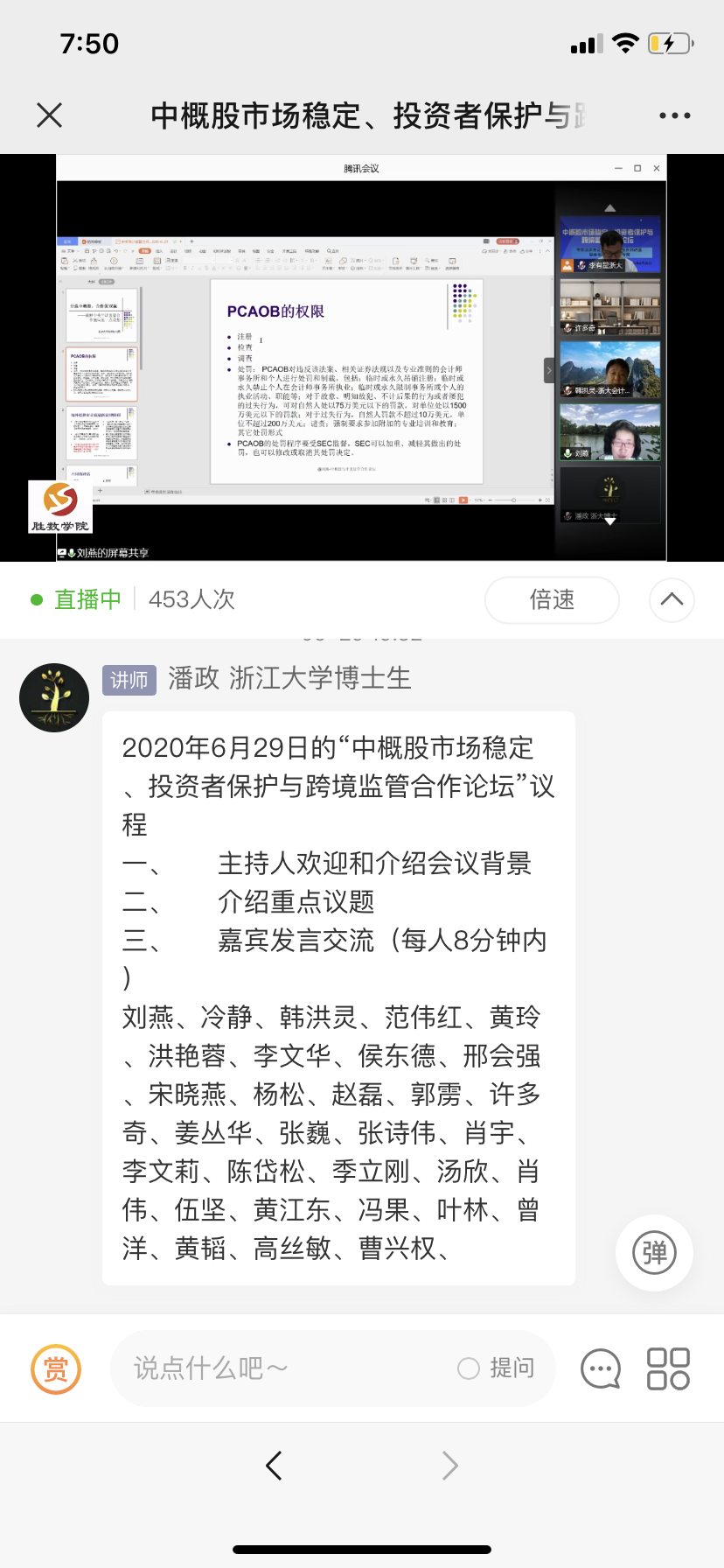Open the three-dot overflow menu
Image resolution: width=724 pixels, height=1568 pixels.
click(x=674, y=115)
